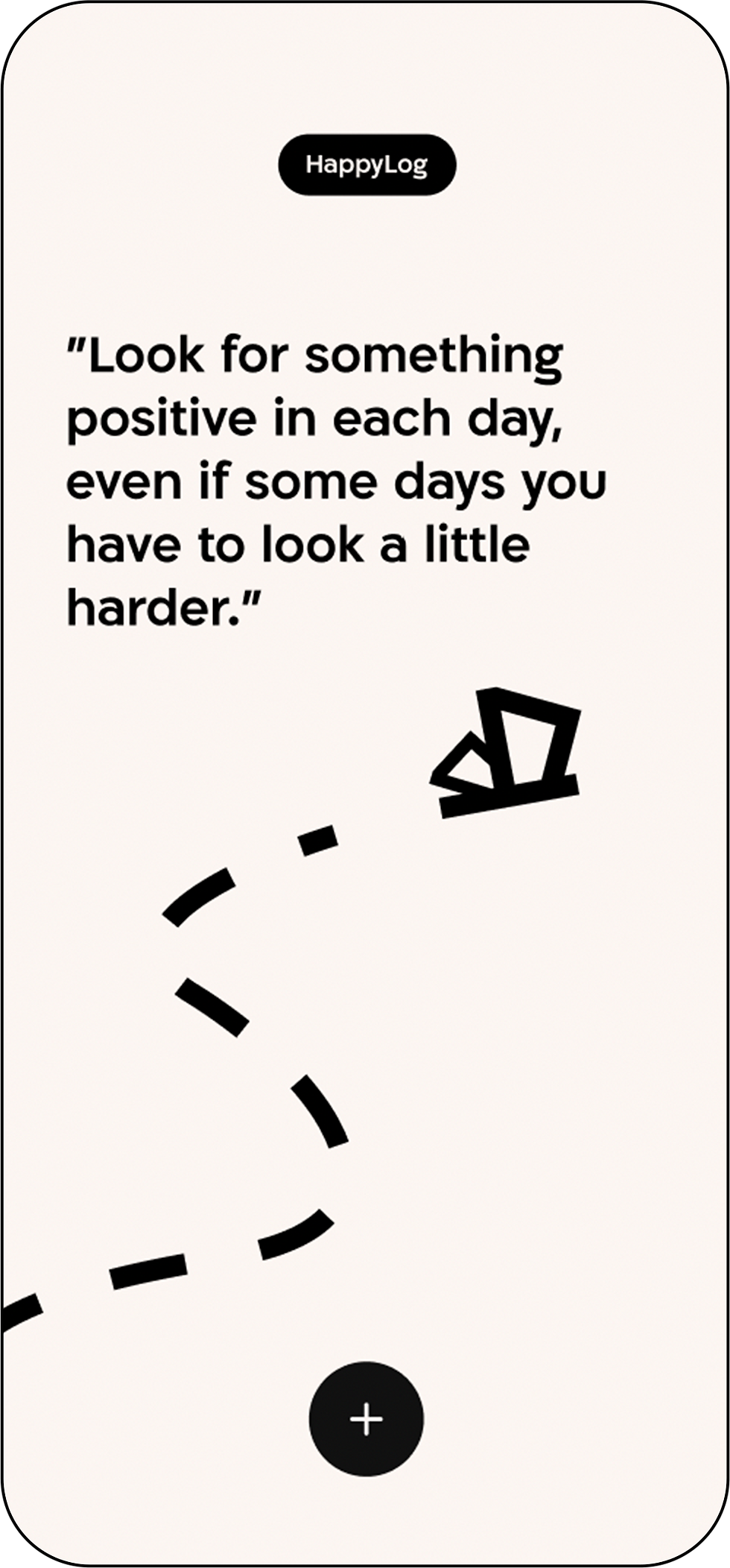Screen dimensions: 730x1568
Task: Open the HappyLog pill at the top
Action: (366, 165)
